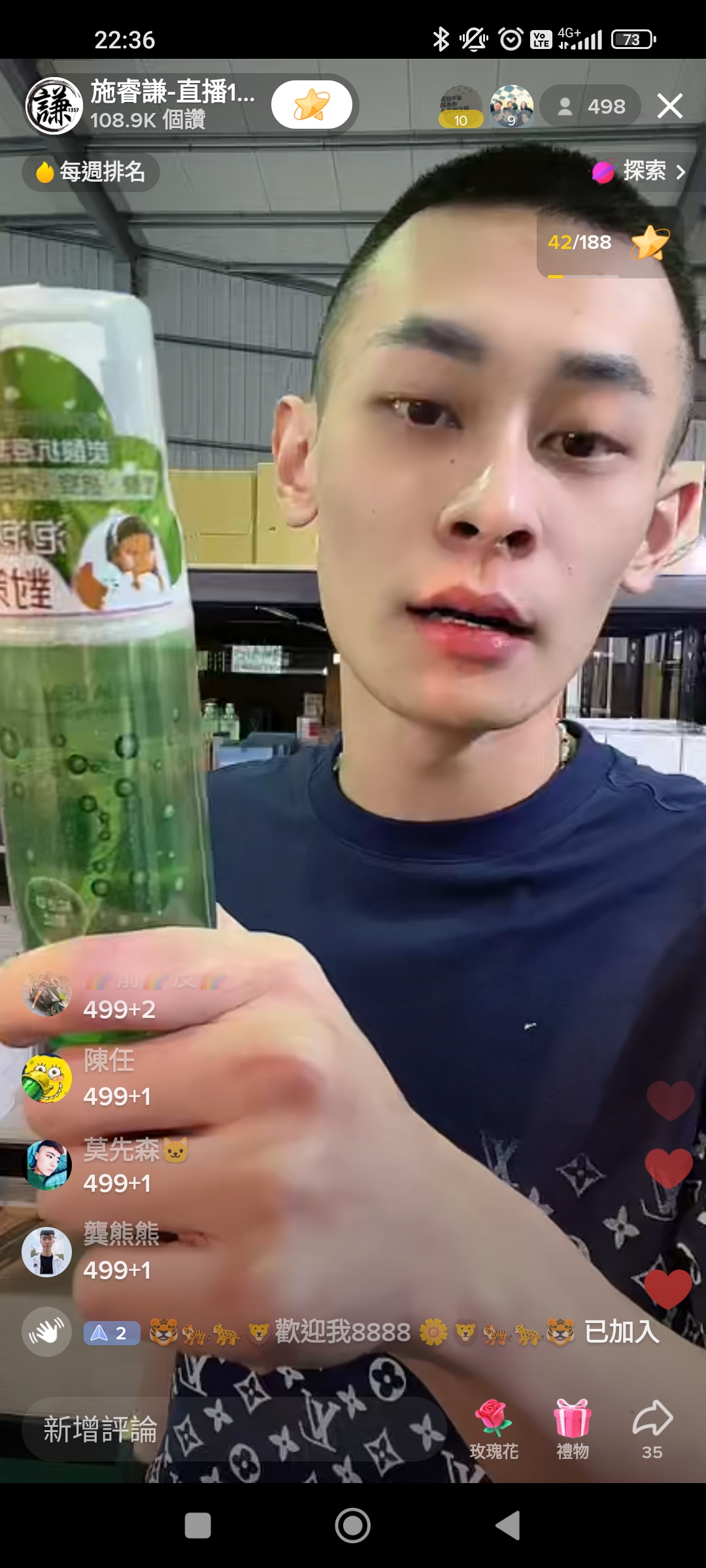Viewport: 706px width, 1568px height.
Task: Go back using system navigation
Action: click(x=508, y=1526)
